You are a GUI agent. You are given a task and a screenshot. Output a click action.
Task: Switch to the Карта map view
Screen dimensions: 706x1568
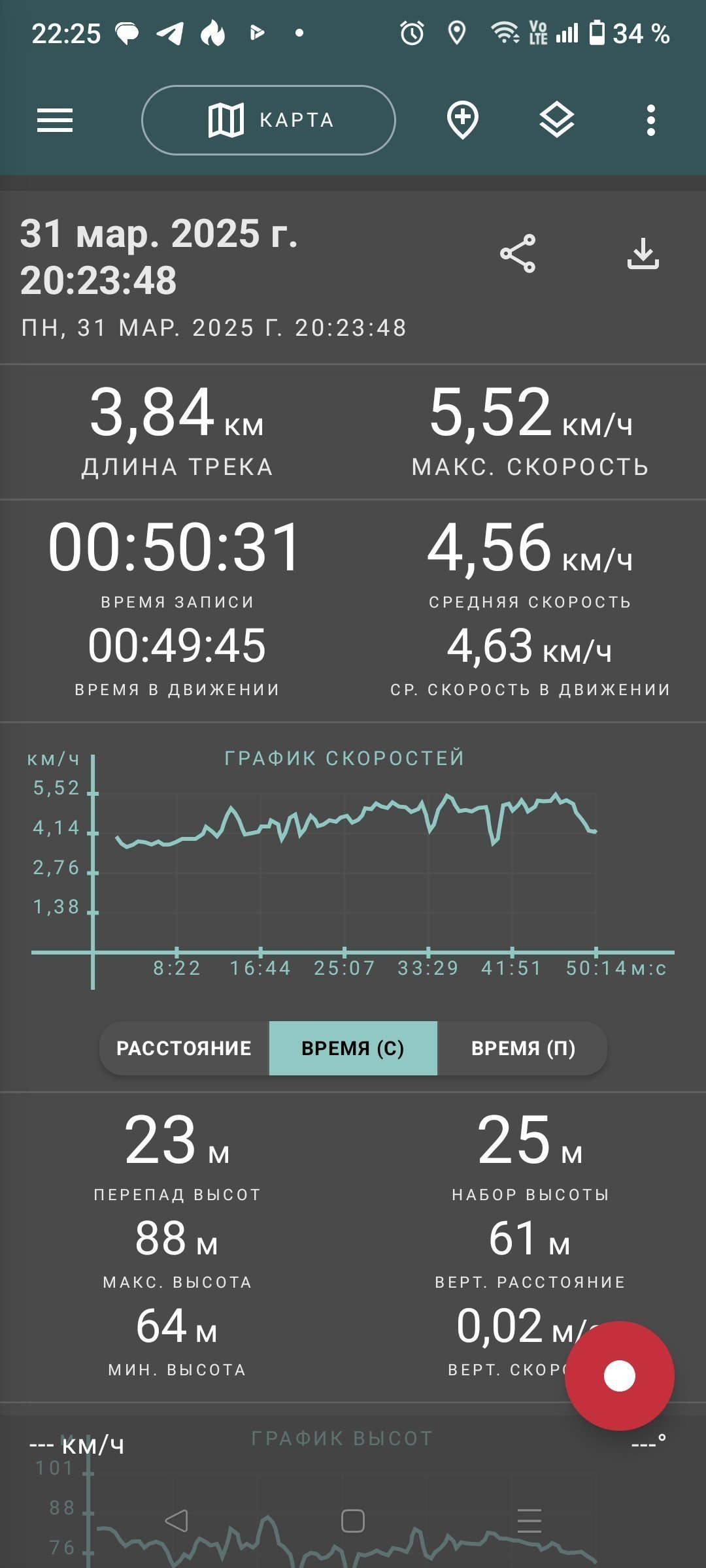(268, 120)
